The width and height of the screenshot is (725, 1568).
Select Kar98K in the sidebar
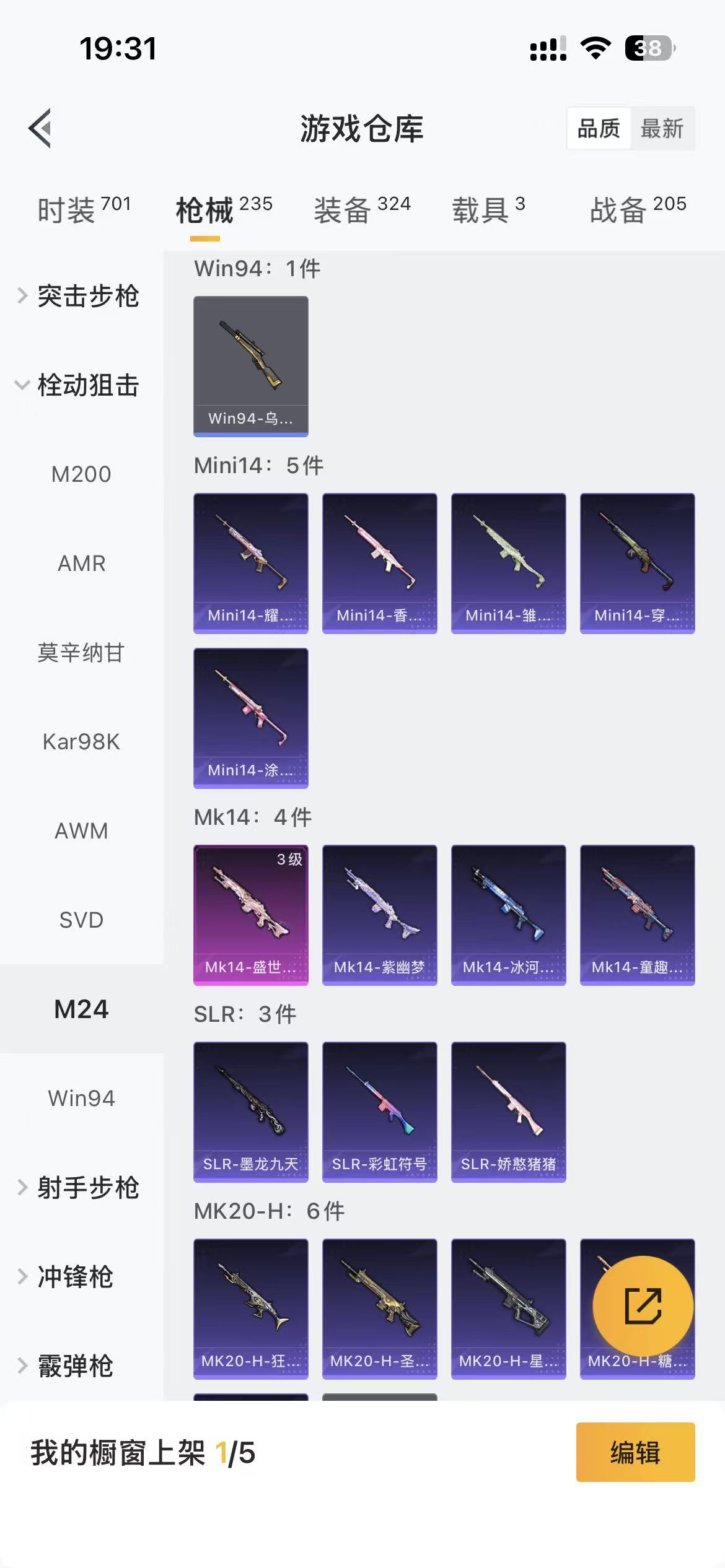pyautogui.click(x=81, y=741)
